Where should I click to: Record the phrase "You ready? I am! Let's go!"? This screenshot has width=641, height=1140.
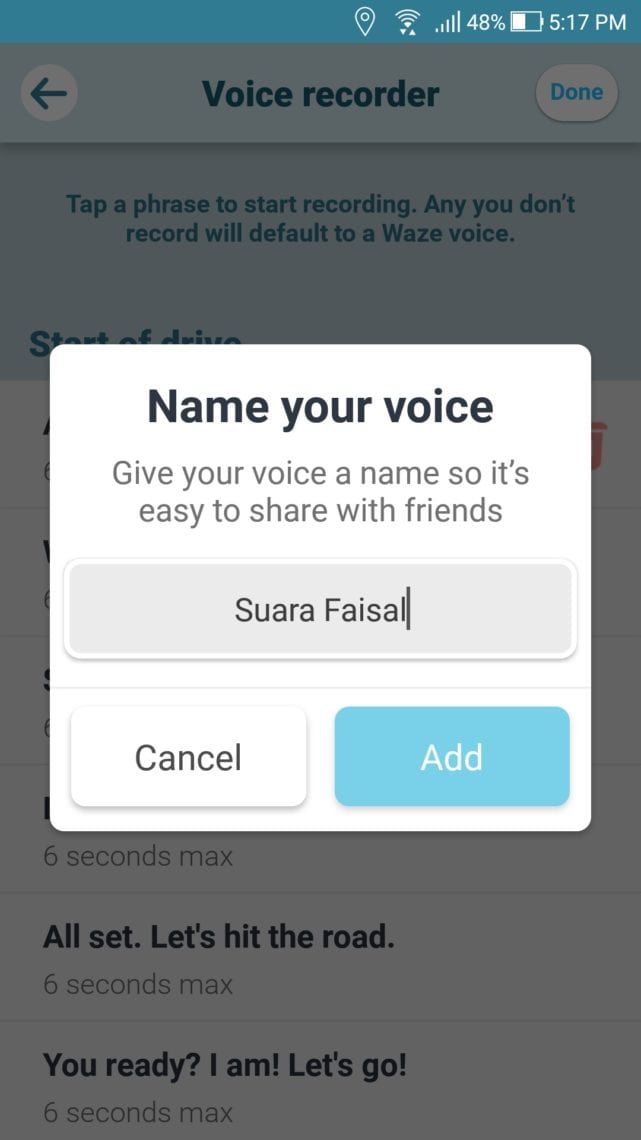[x=225, y=1083]
